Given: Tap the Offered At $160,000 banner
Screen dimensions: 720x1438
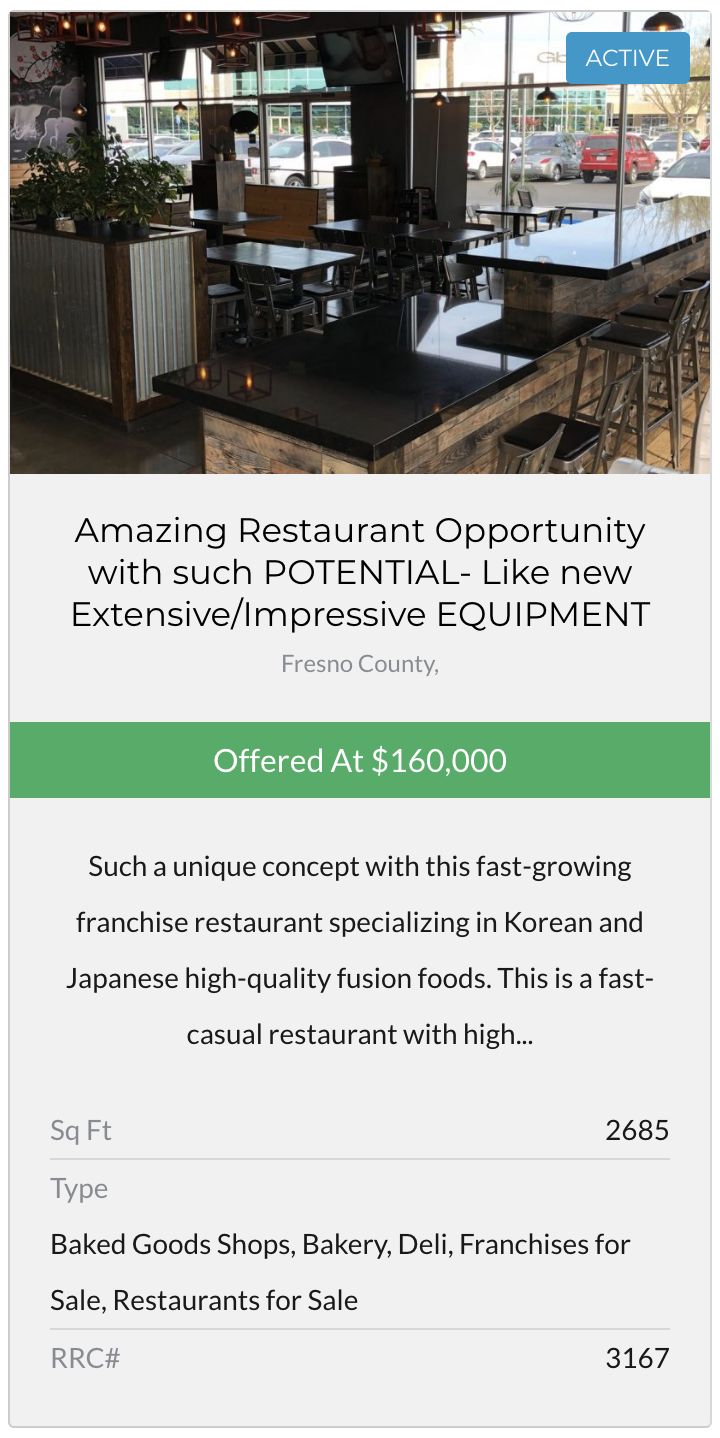Looking at the screenshot, I should tap(360, 761).
